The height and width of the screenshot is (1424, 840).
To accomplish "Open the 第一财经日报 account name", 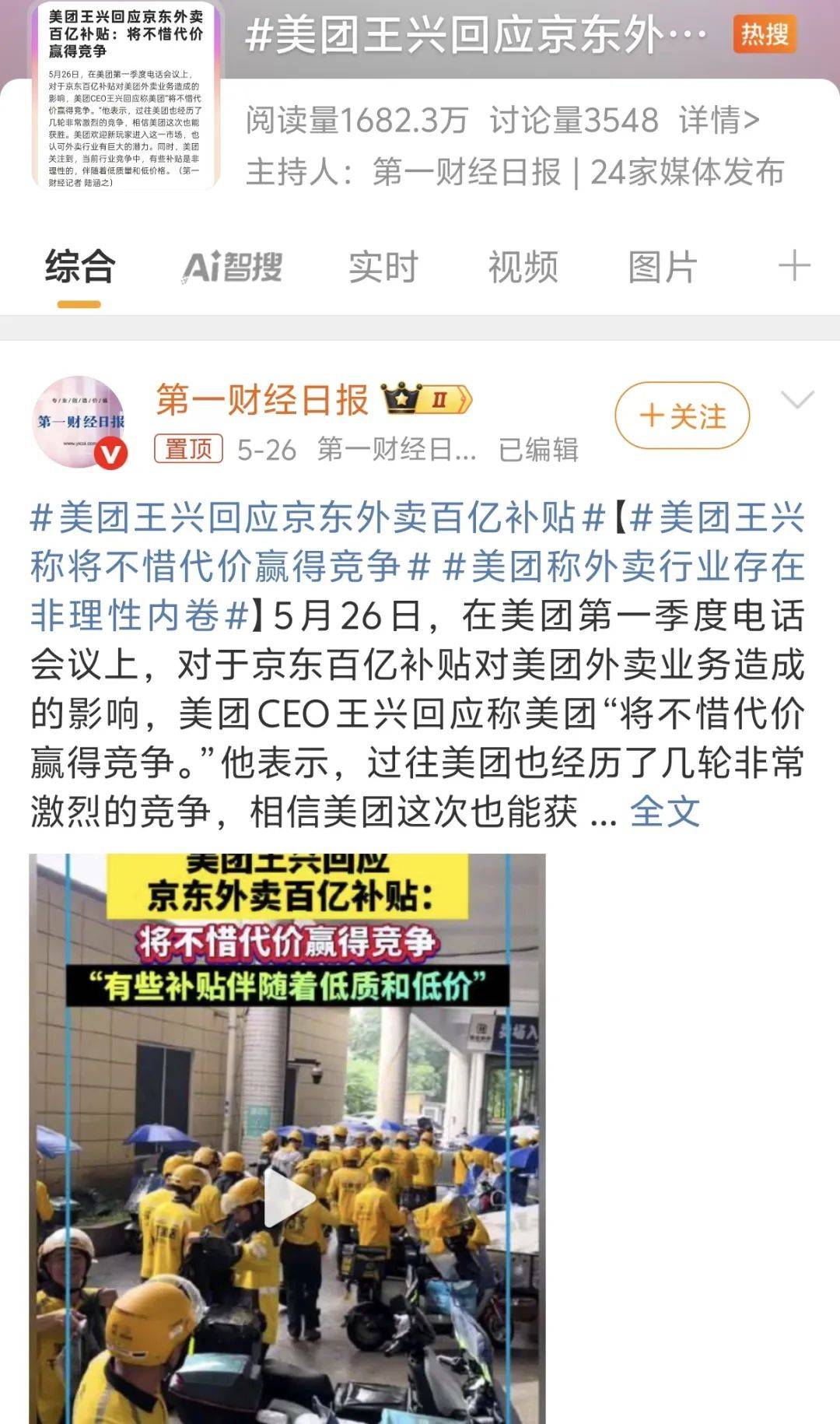I will click(x=262, y=401).
